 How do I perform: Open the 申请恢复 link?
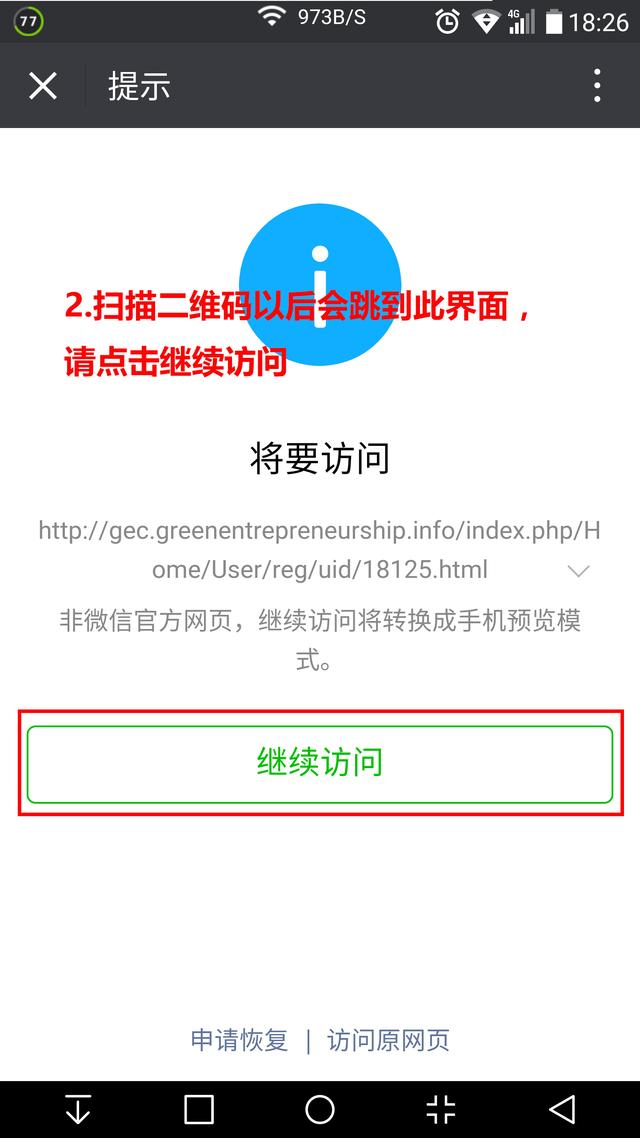point(239,1040)
